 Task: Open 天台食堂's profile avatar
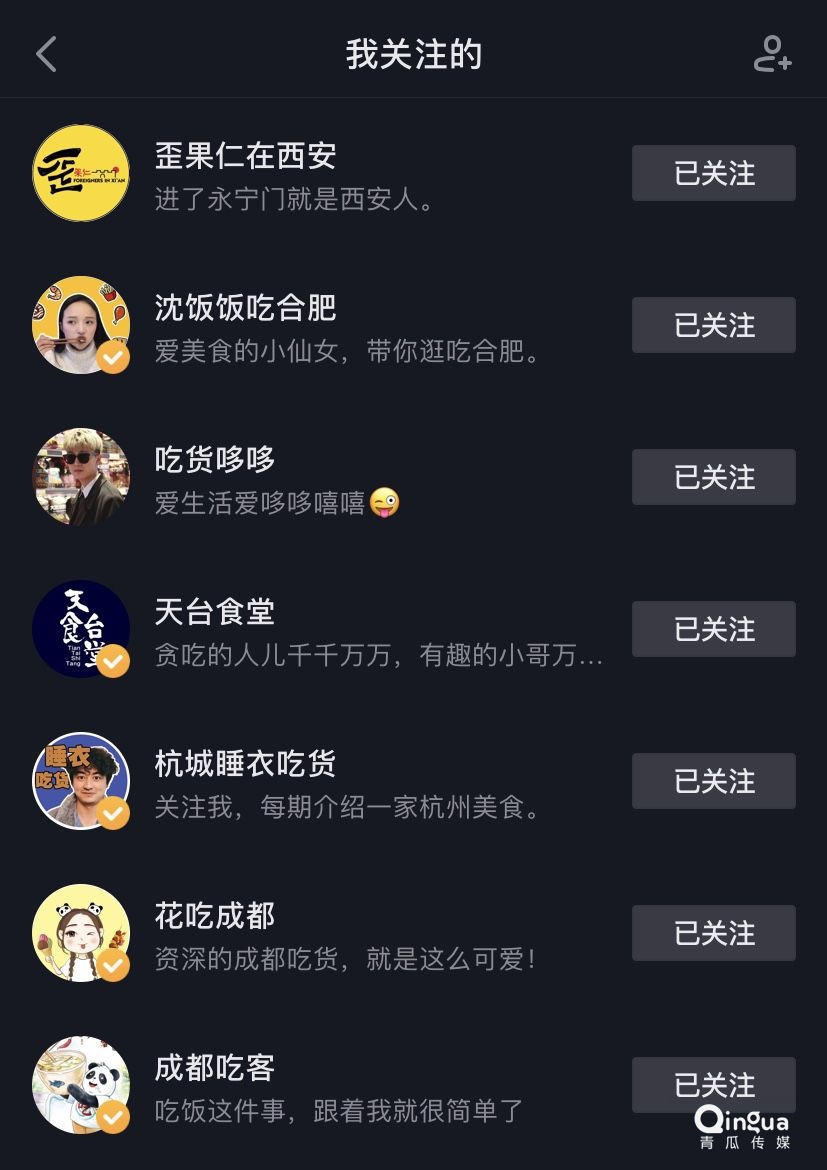[81, 629]
